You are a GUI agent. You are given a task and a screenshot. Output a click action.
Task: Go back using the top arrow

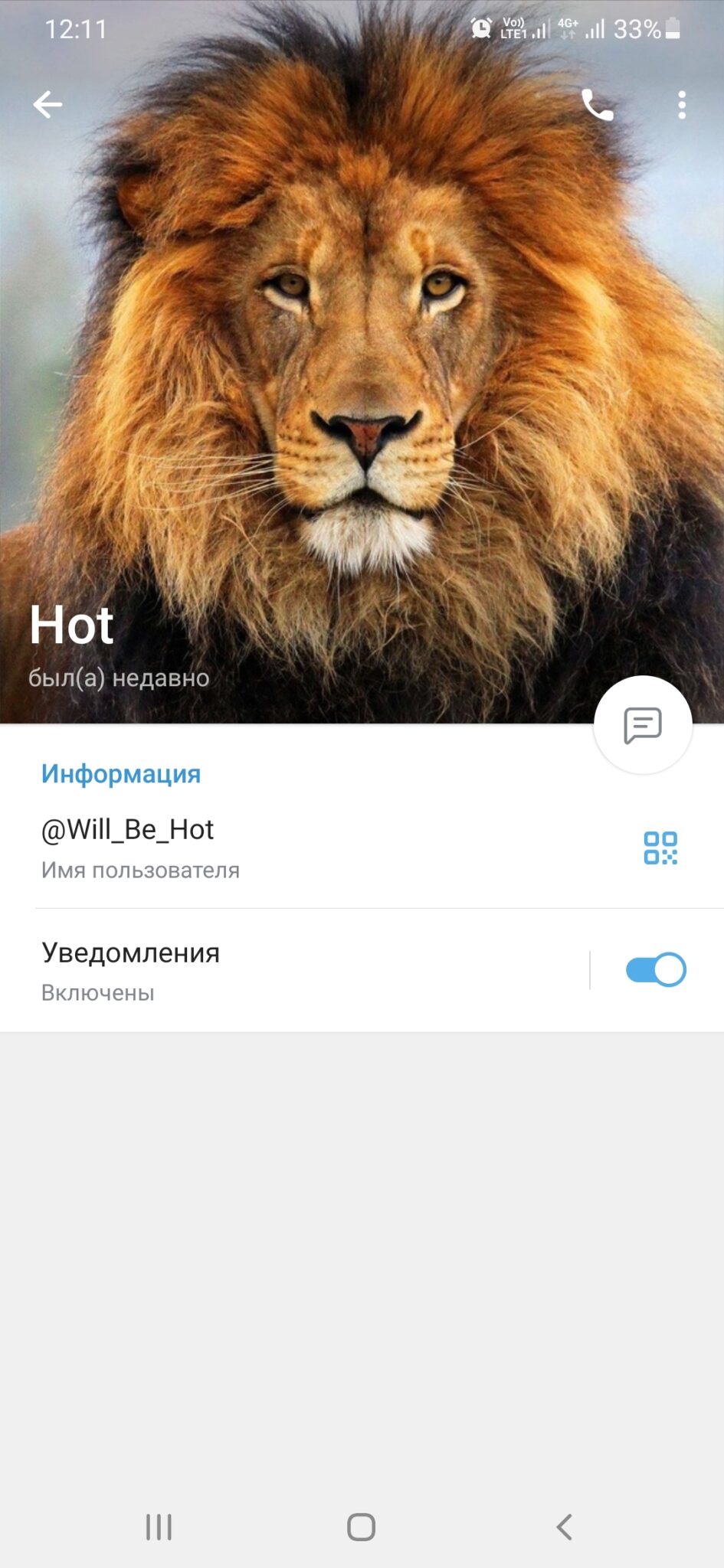[48, 105]
